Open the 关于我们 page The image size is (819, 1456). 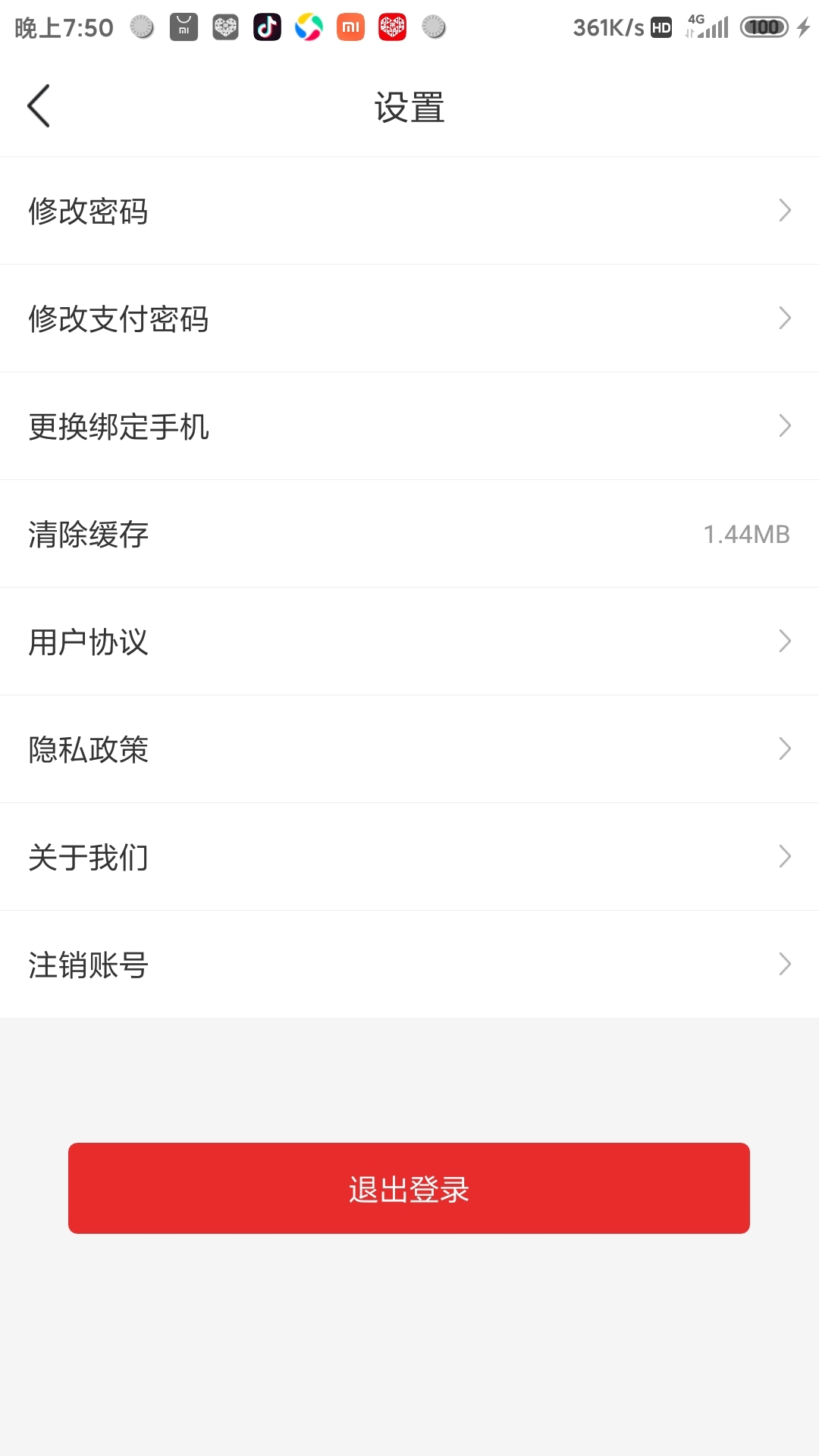click(409, 857)
